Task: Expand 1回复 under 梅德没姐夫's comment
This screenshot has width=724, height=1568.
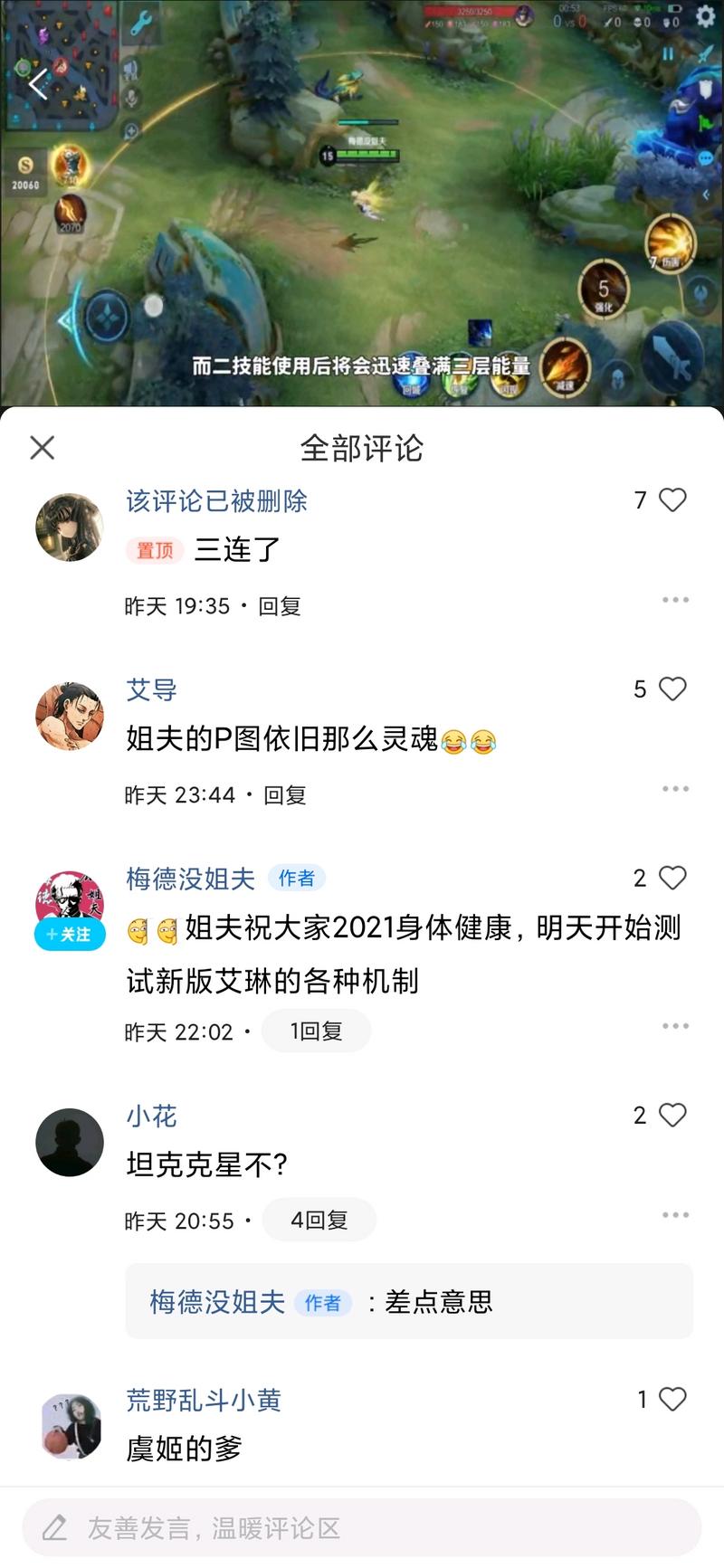Action: [316, 1031]
